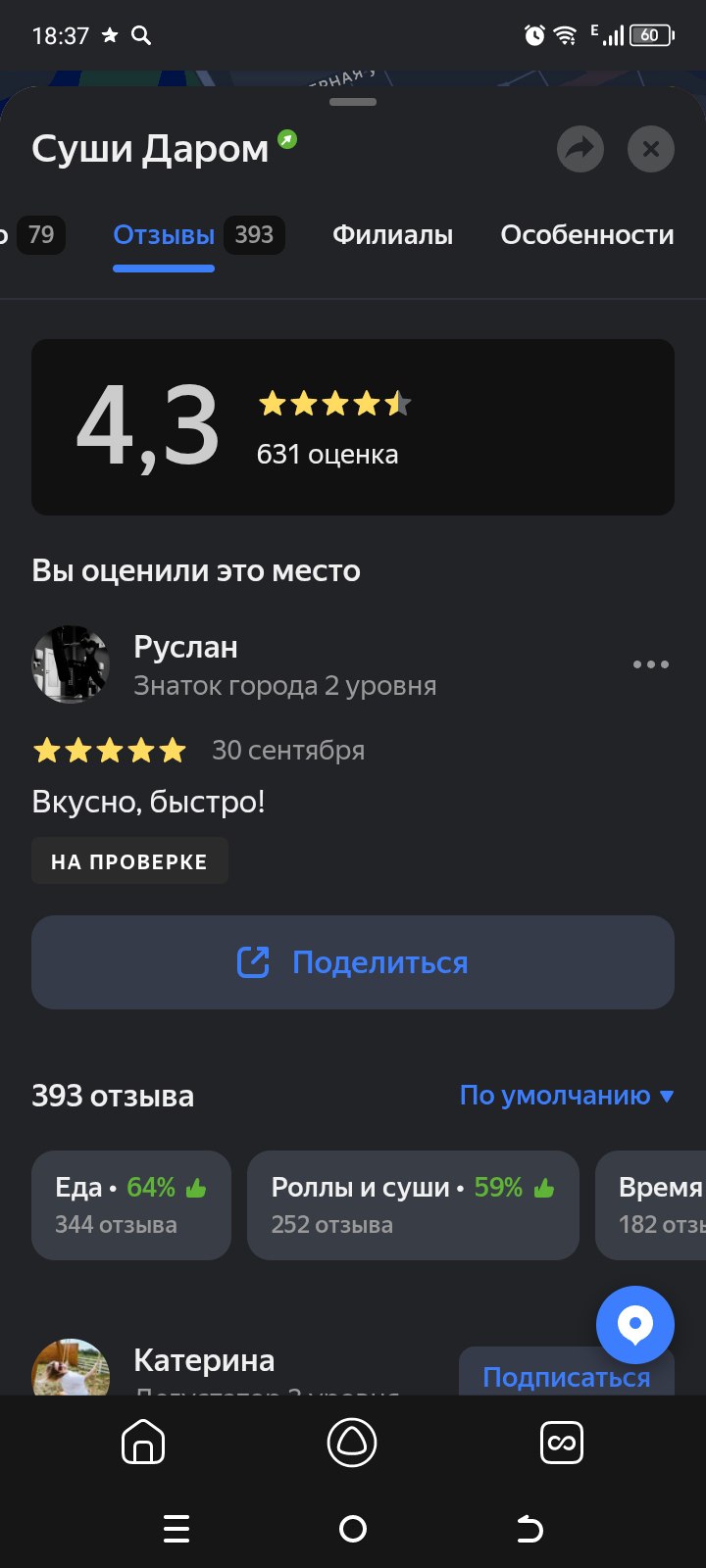Open Руслан's profile avatar

click(71, 664)
